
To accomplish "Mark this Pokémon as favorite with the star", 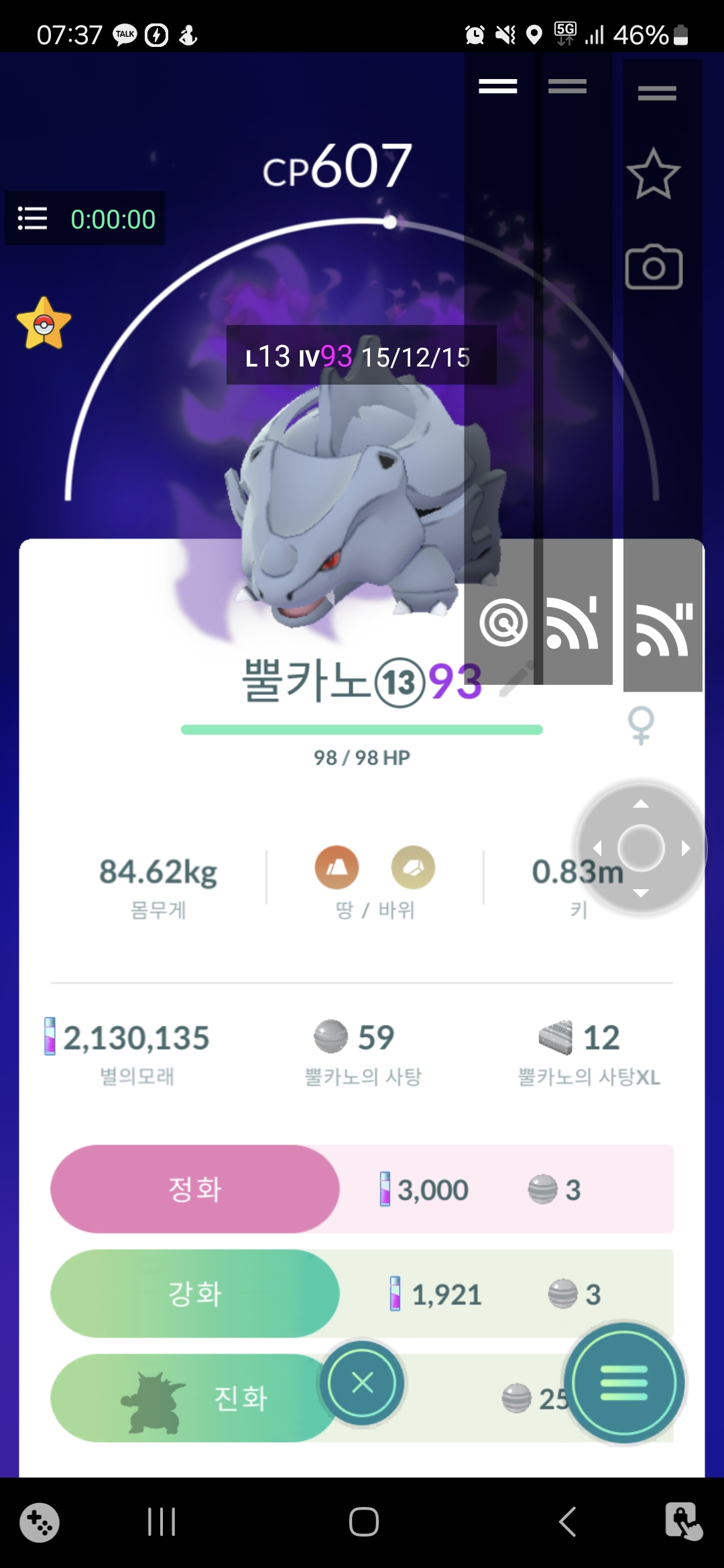I will pos(654,174).
